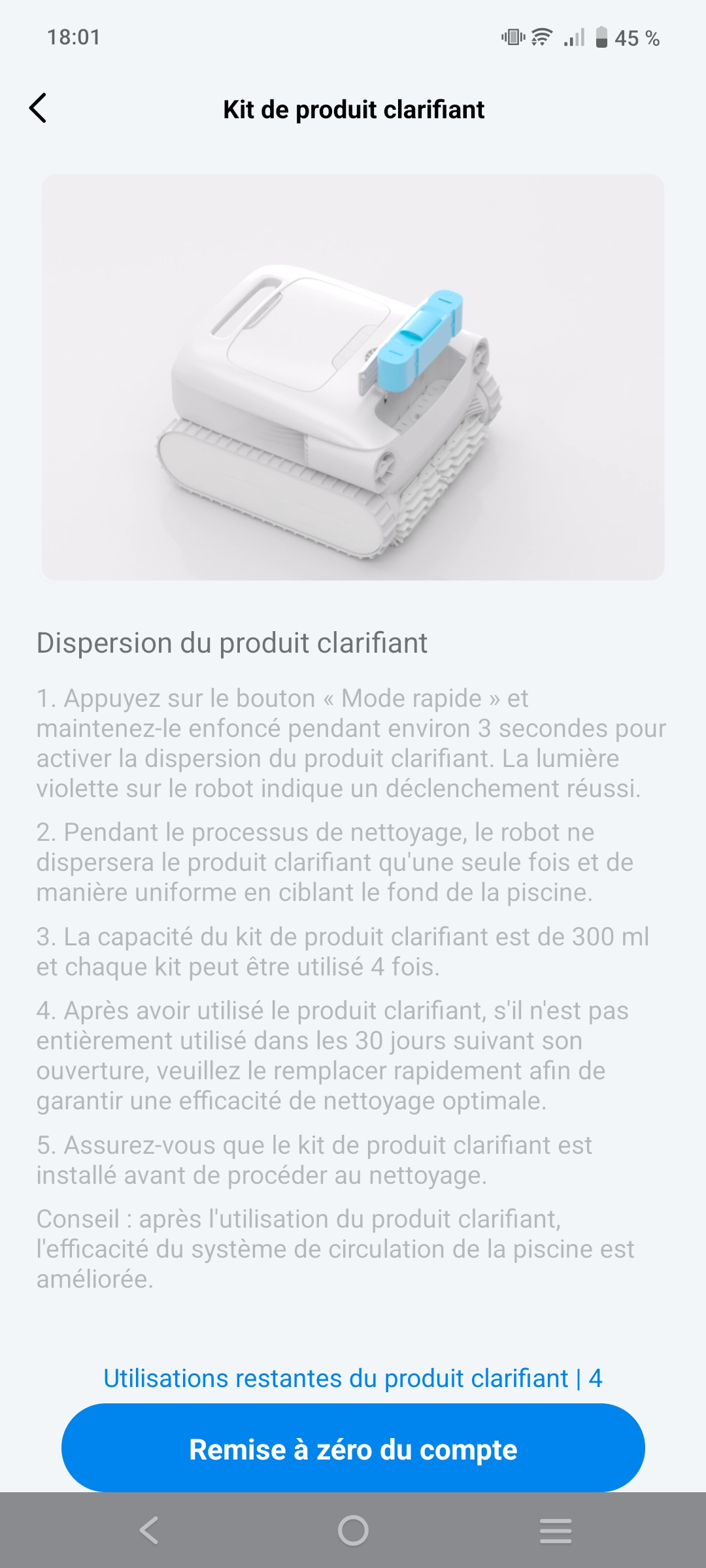This screenshot has width=706, height=1568.
Task: Go to the phone's home screen
Action: click(353, 1530)
